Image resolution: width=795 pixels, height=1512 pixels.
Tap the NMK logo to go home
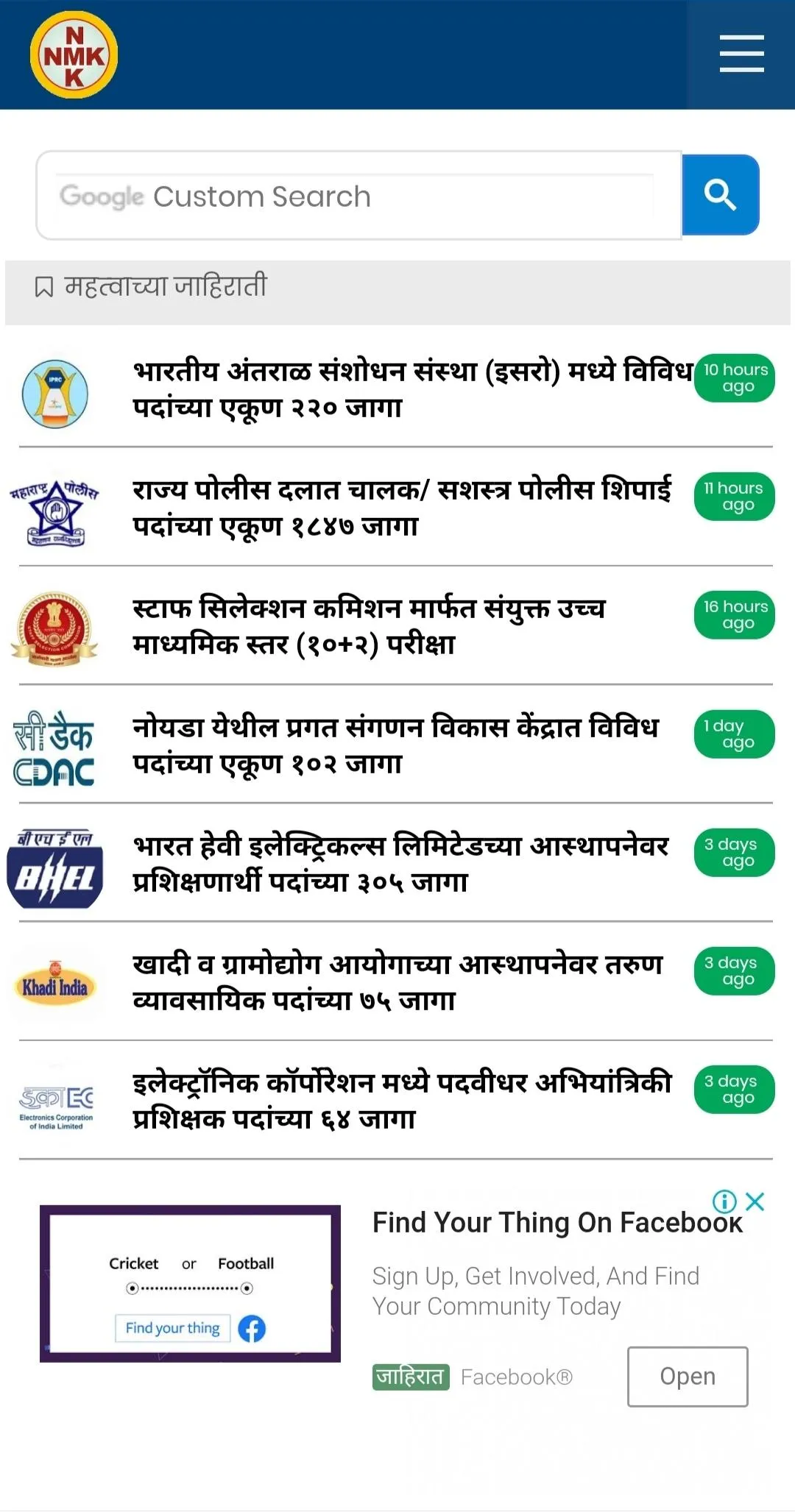tap(74, 54)
